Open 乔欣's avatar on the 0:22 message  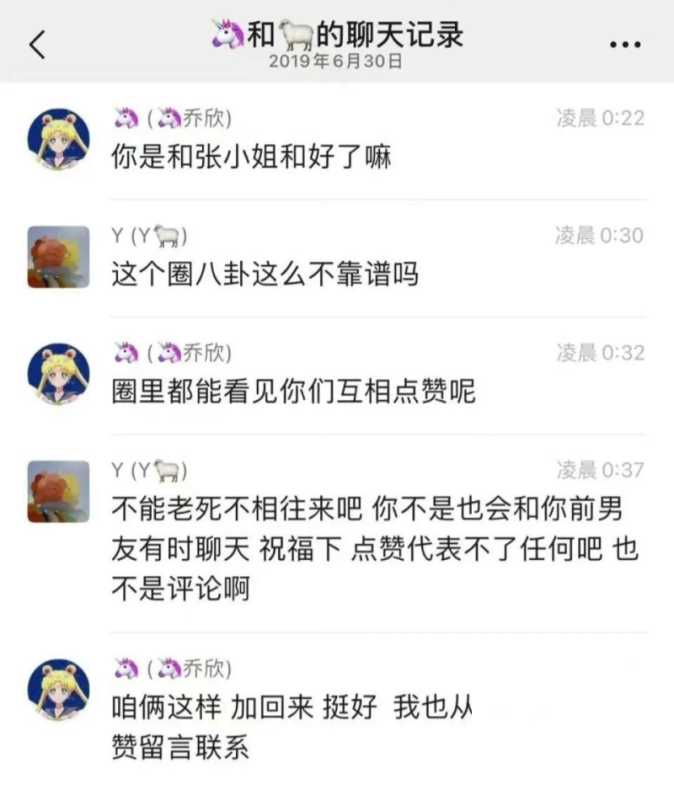(x=58, y=139)
